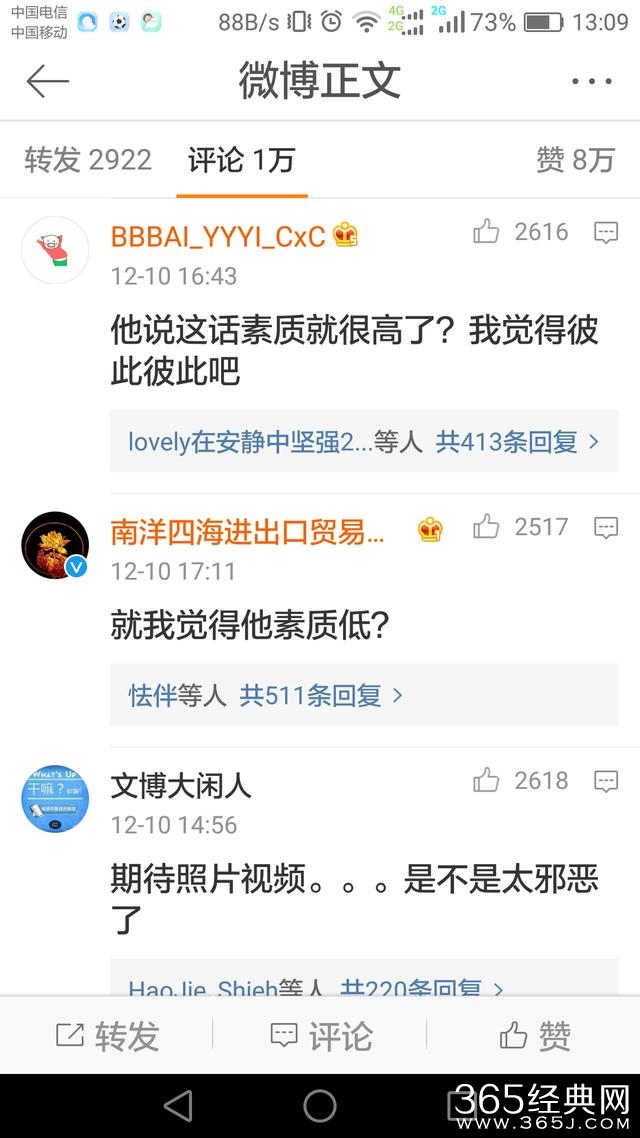Screen dimensions: 640x1138
Task: View the 共413条回复 reply thread
Action: [x=517, y=441]
